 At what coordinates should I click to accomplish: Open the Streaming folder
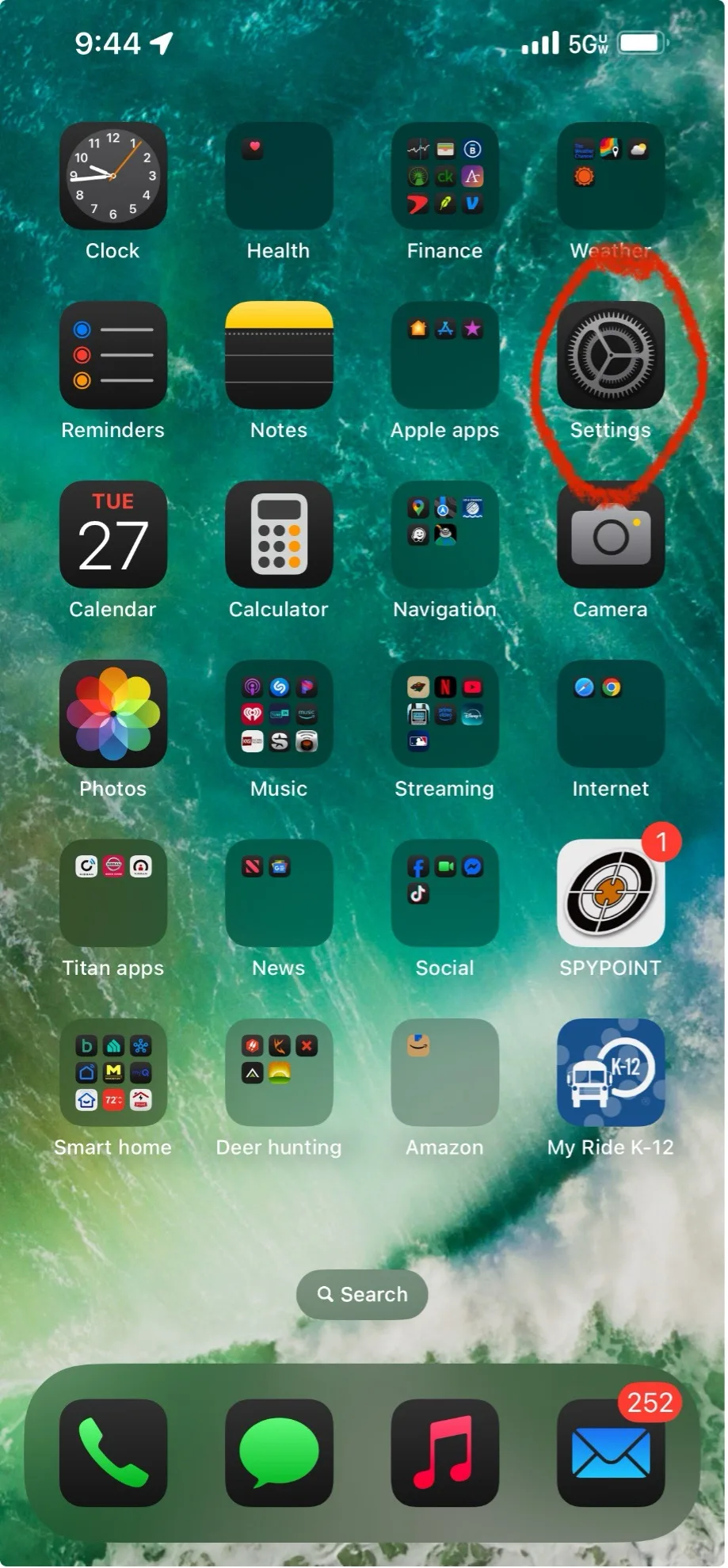tap(444, 714)
